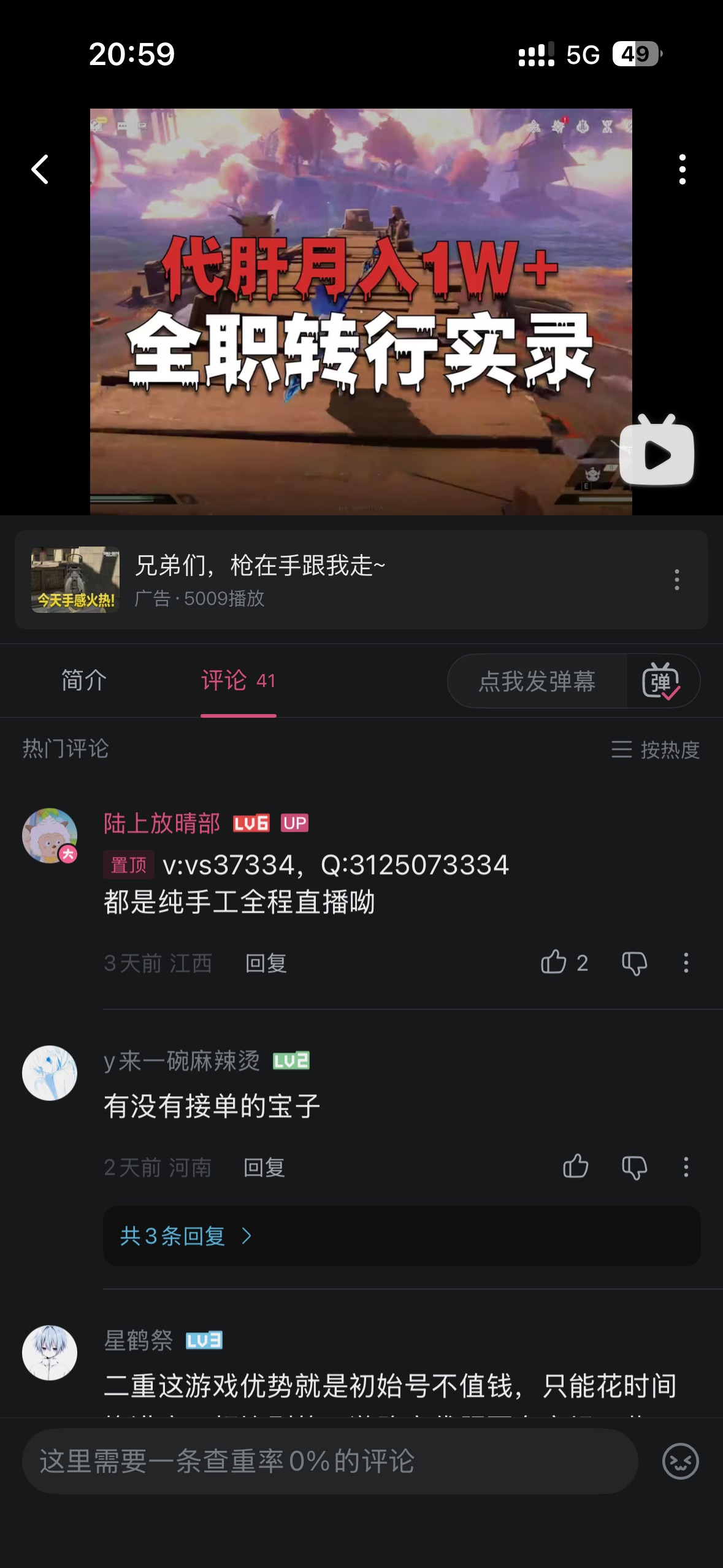Open options for the ad card
723x1568 pixels.
(676, 579)
